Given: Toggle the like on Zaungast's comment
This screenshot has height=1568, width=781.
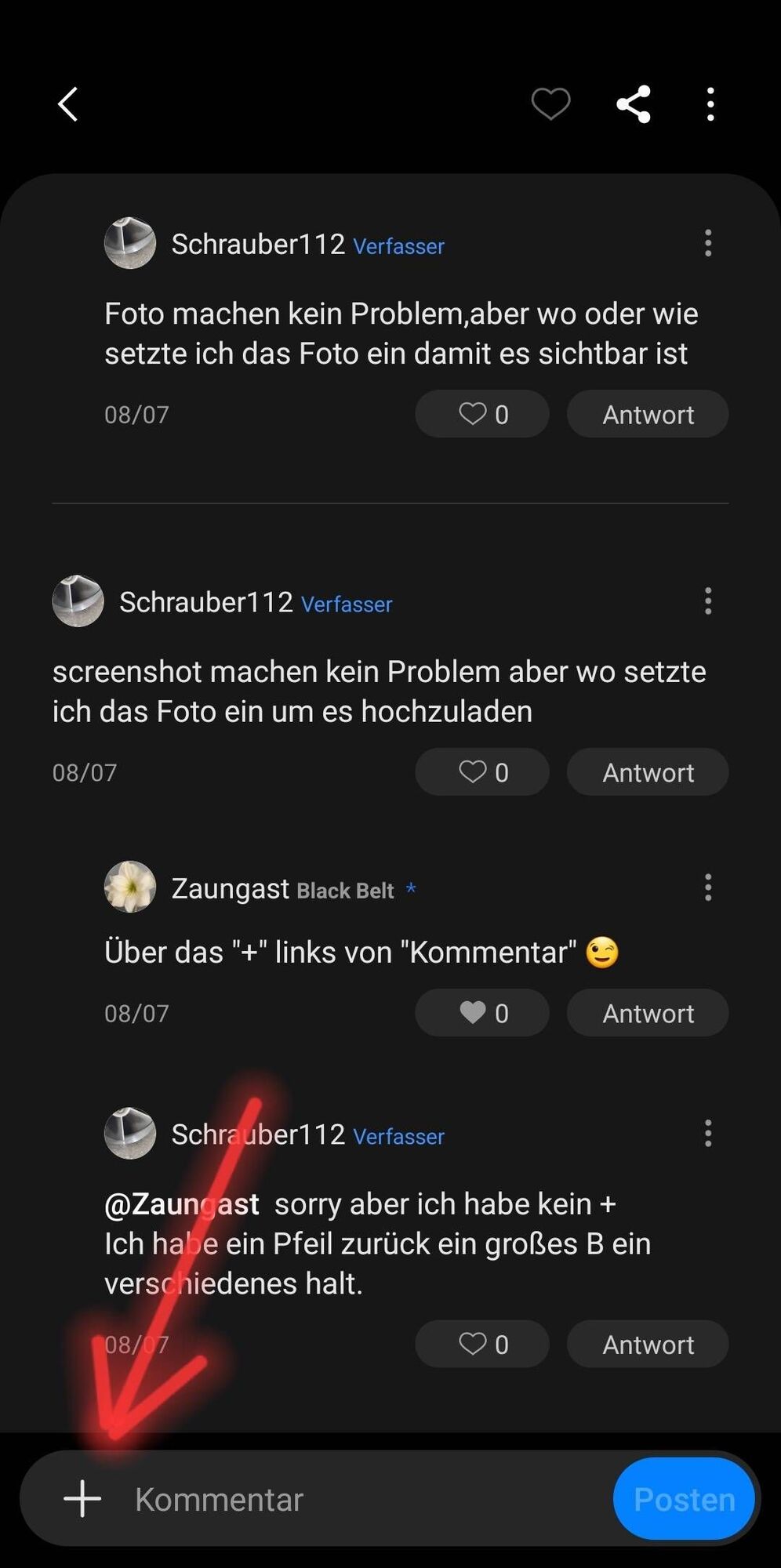Looking at the screenshot, I should pos(481,1013).
